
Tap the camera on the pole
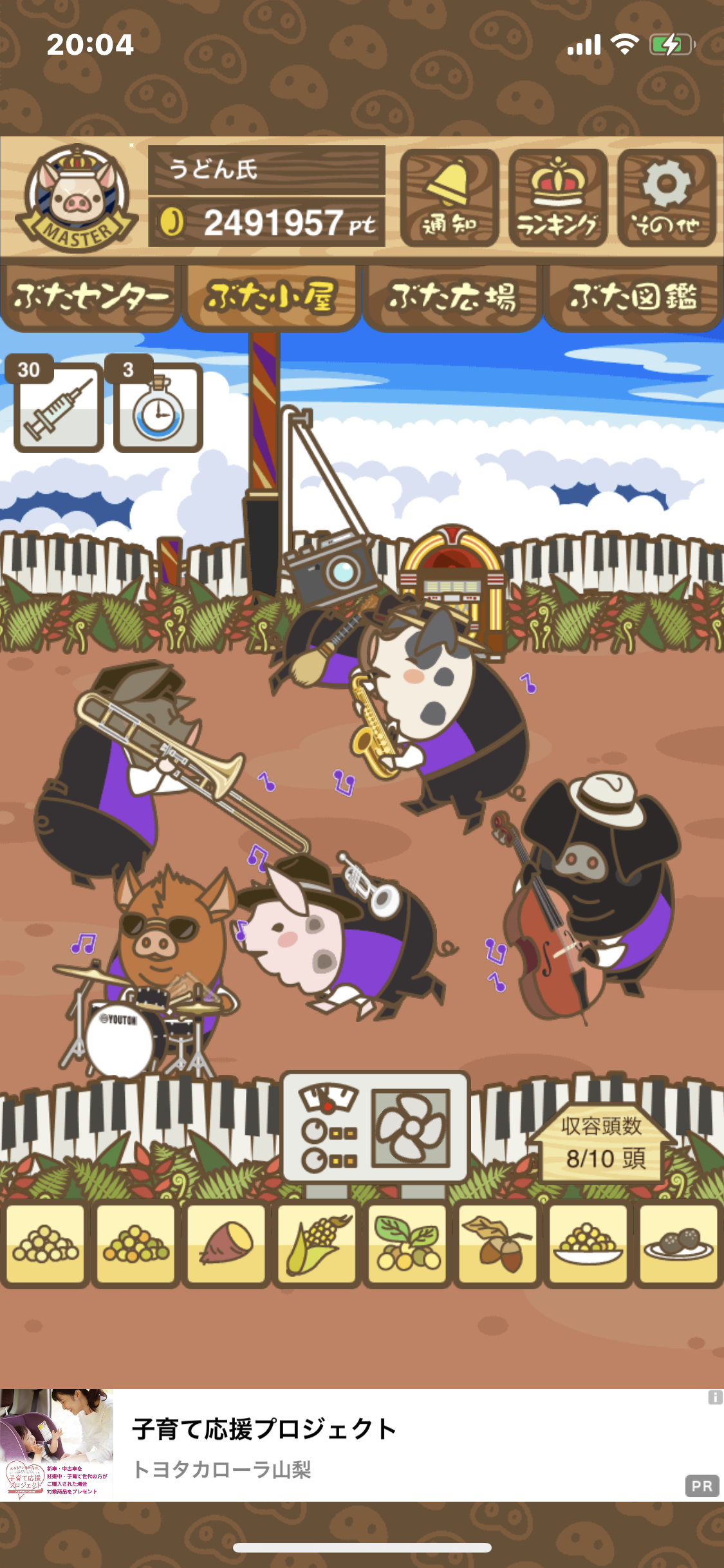pyautogui.click(x=331, y=566)
